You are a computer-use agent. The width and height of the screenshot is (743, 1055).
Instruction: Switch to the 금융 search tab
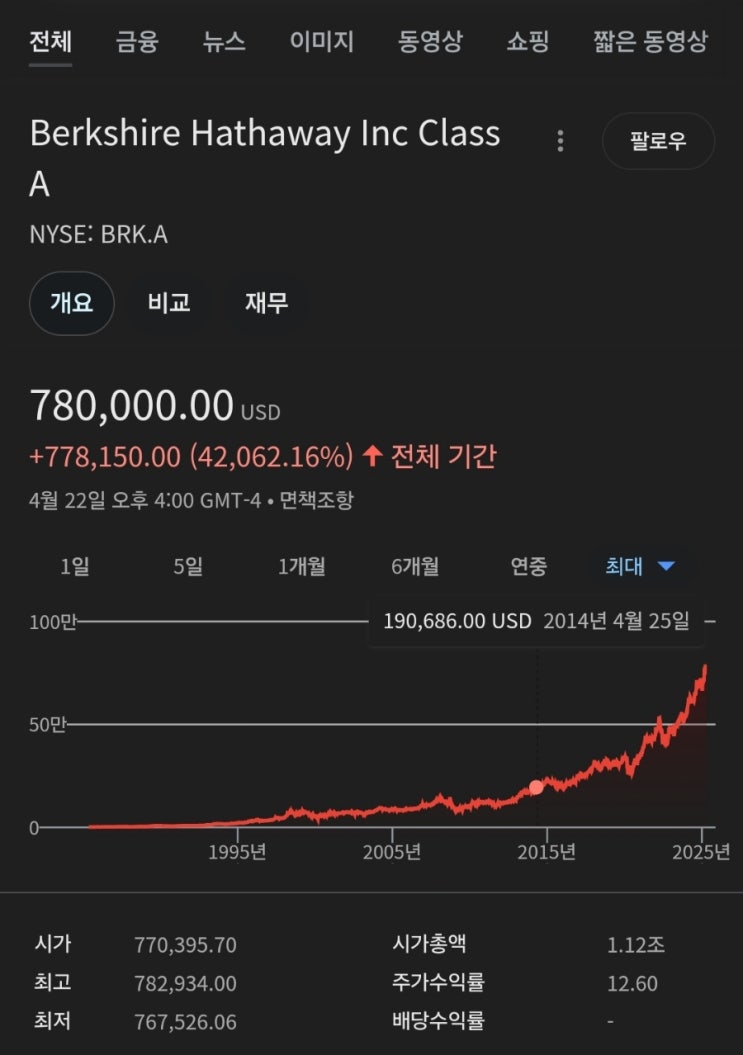click(x=137, y=41)
